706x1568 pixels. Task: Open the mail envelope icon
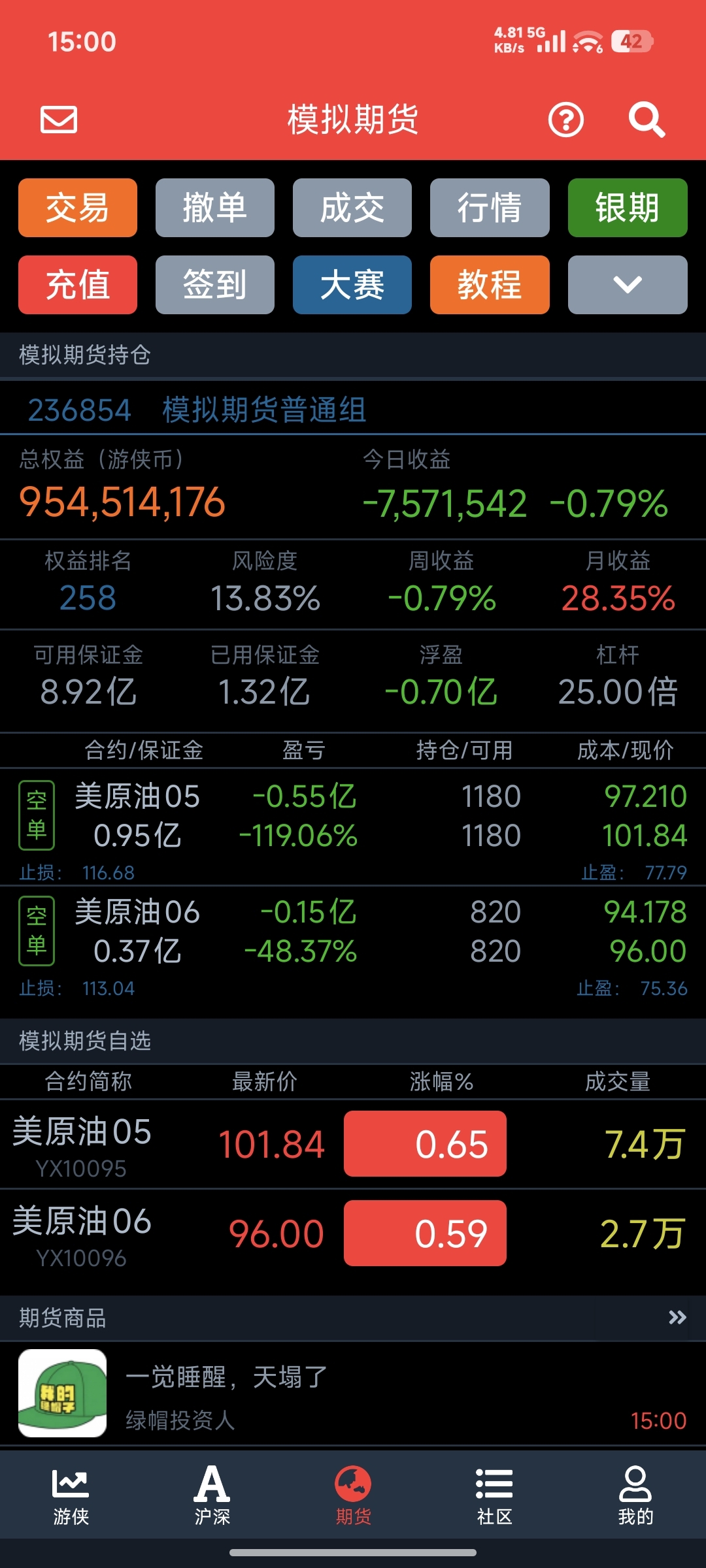tap(59, 120)
